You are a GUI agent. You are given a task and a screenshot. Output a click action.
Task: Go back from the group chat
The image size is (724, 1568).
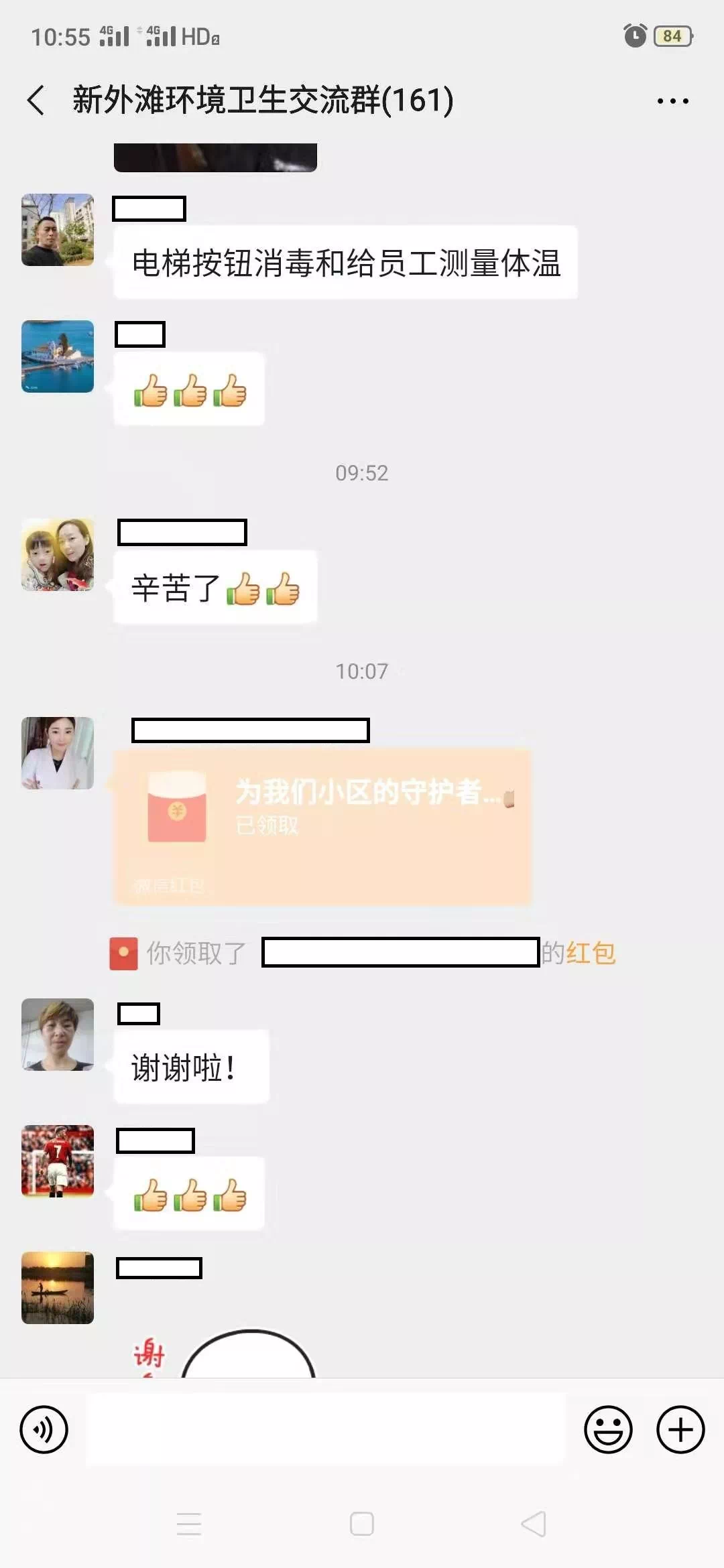click(36, 101)
